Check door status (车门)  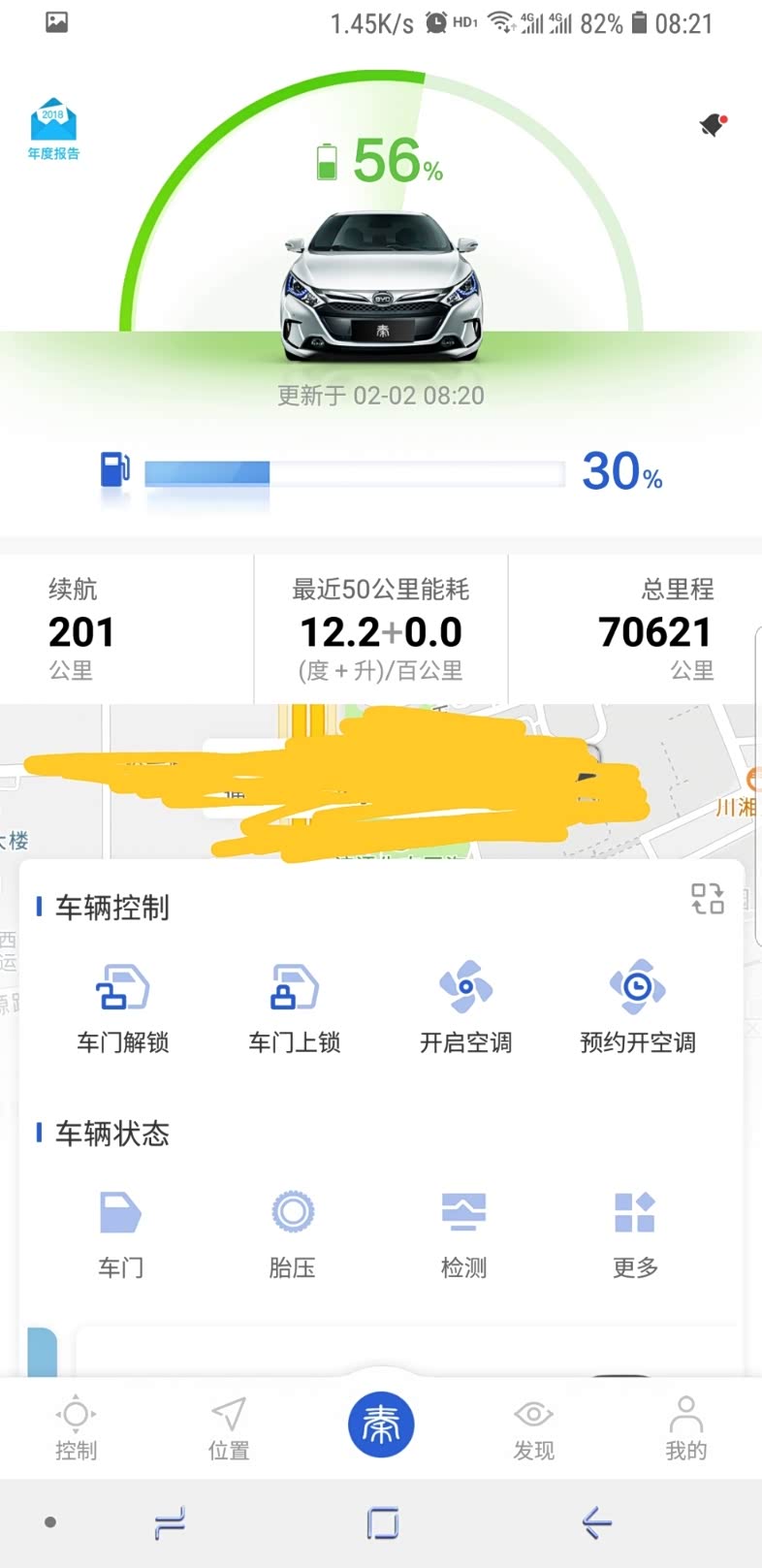[121, 1233]
